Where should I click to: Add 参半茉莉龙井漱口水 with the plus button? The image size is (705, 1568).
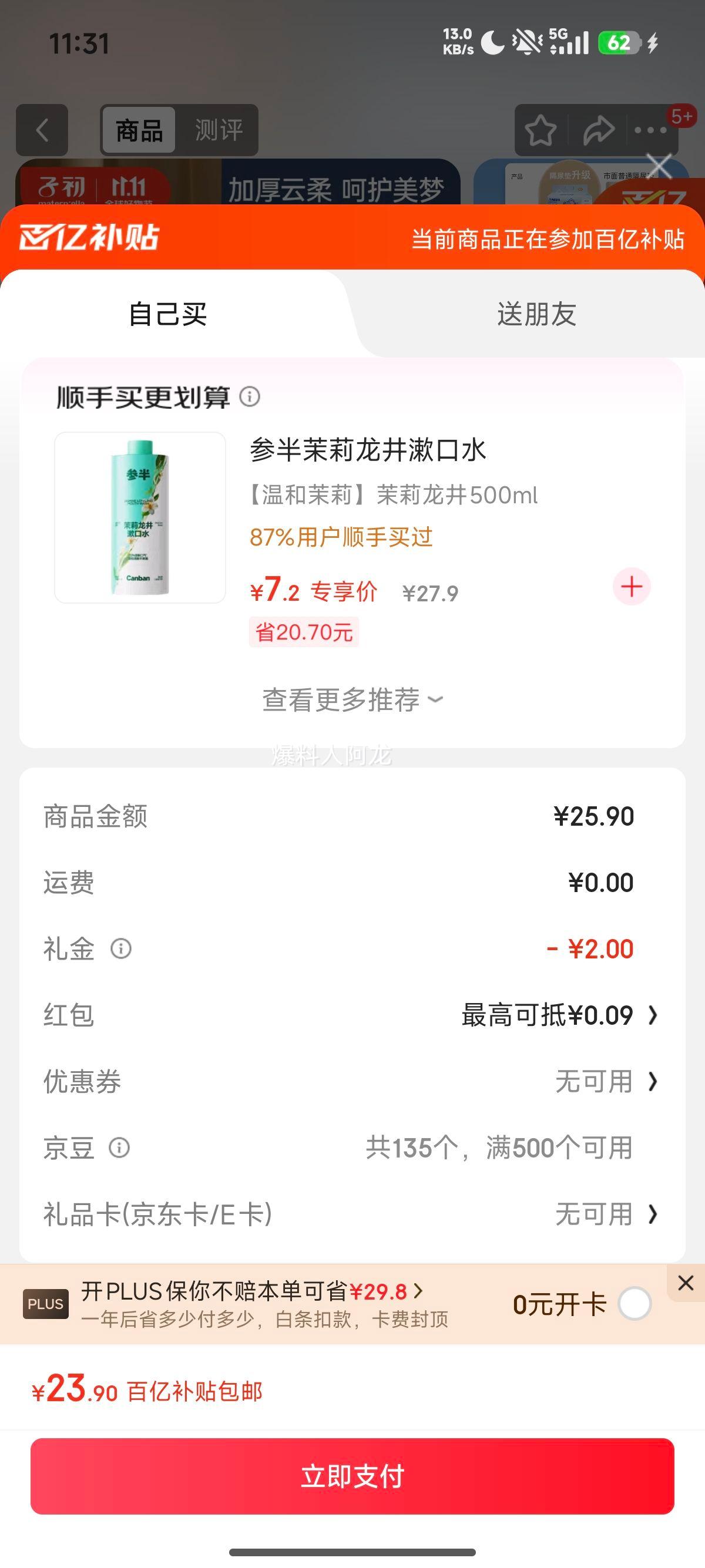pyautogui.click(x=632, y=587)
